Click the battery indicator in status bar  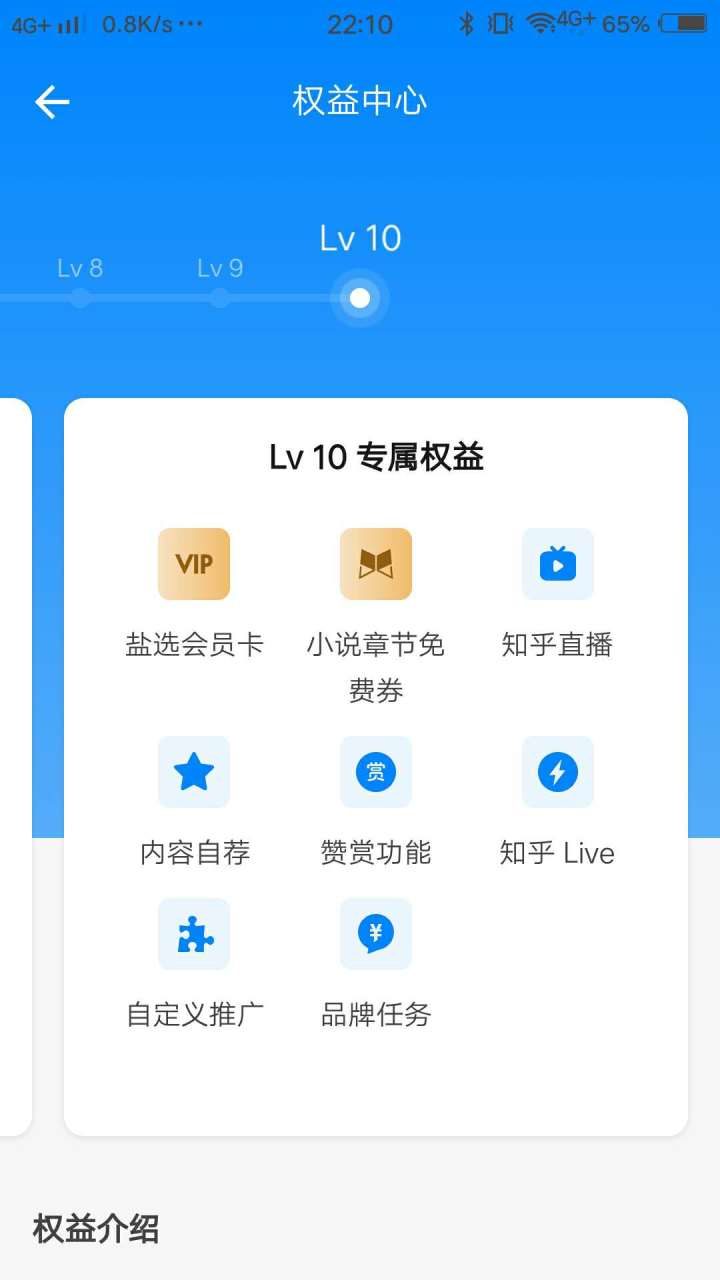pyautogui.click(x=687, y=23)
